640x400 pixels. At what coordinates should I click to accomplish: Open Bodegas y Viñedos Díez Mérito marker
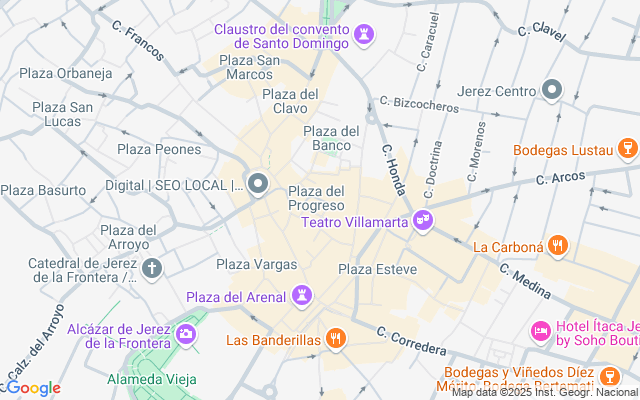tap(607, 376)
